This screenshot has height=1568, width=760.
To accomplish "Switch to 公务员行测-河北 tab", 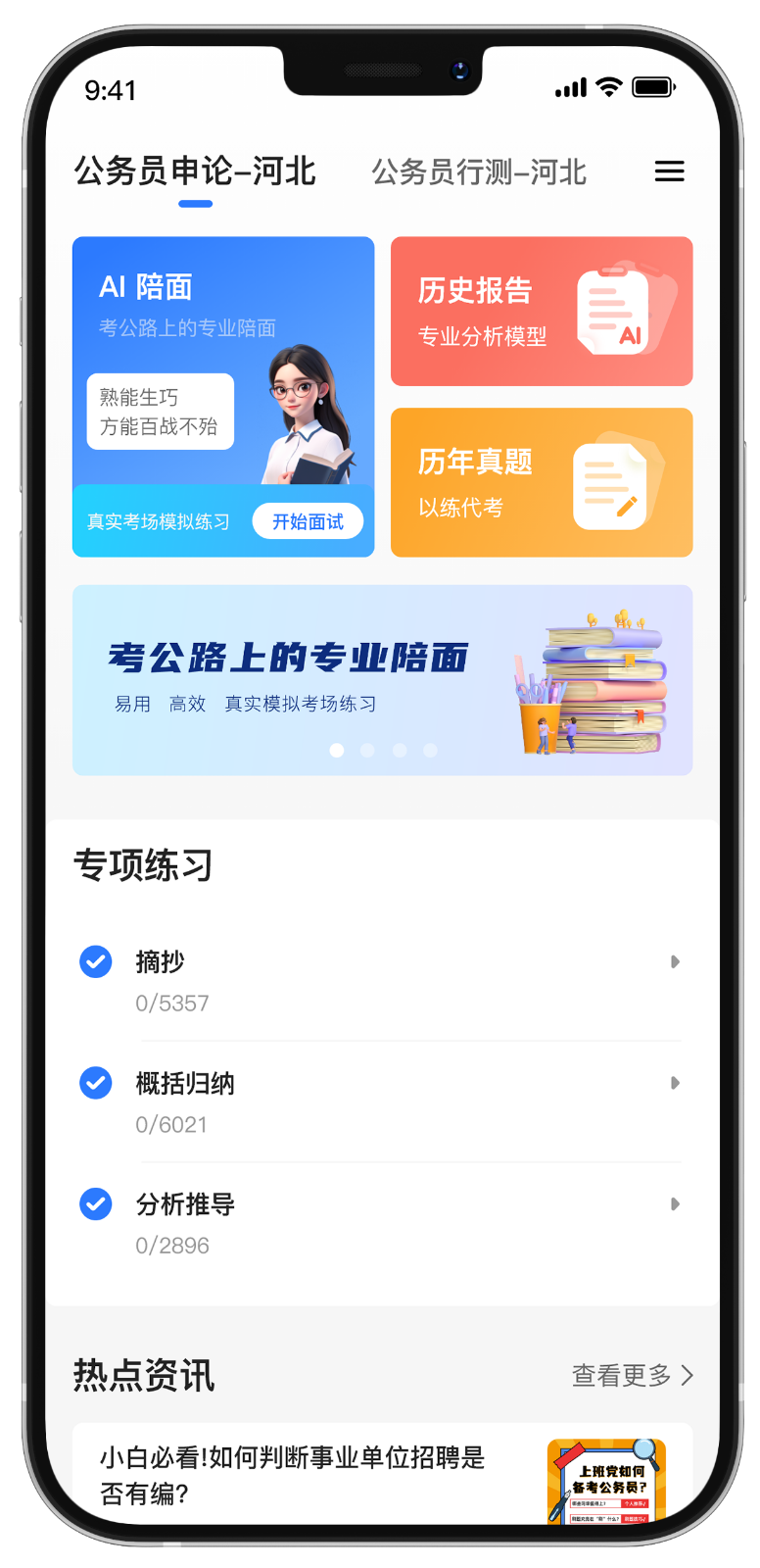I will pos(478,172).
